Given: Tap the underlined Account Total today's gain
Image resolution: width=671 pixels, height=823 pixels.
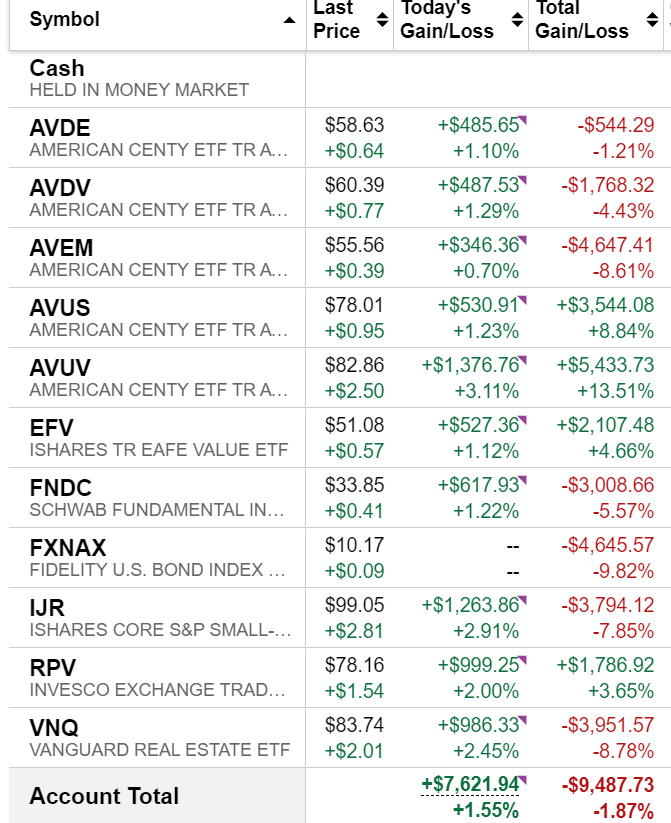Looking at the screenshot, I should [470, 783].
